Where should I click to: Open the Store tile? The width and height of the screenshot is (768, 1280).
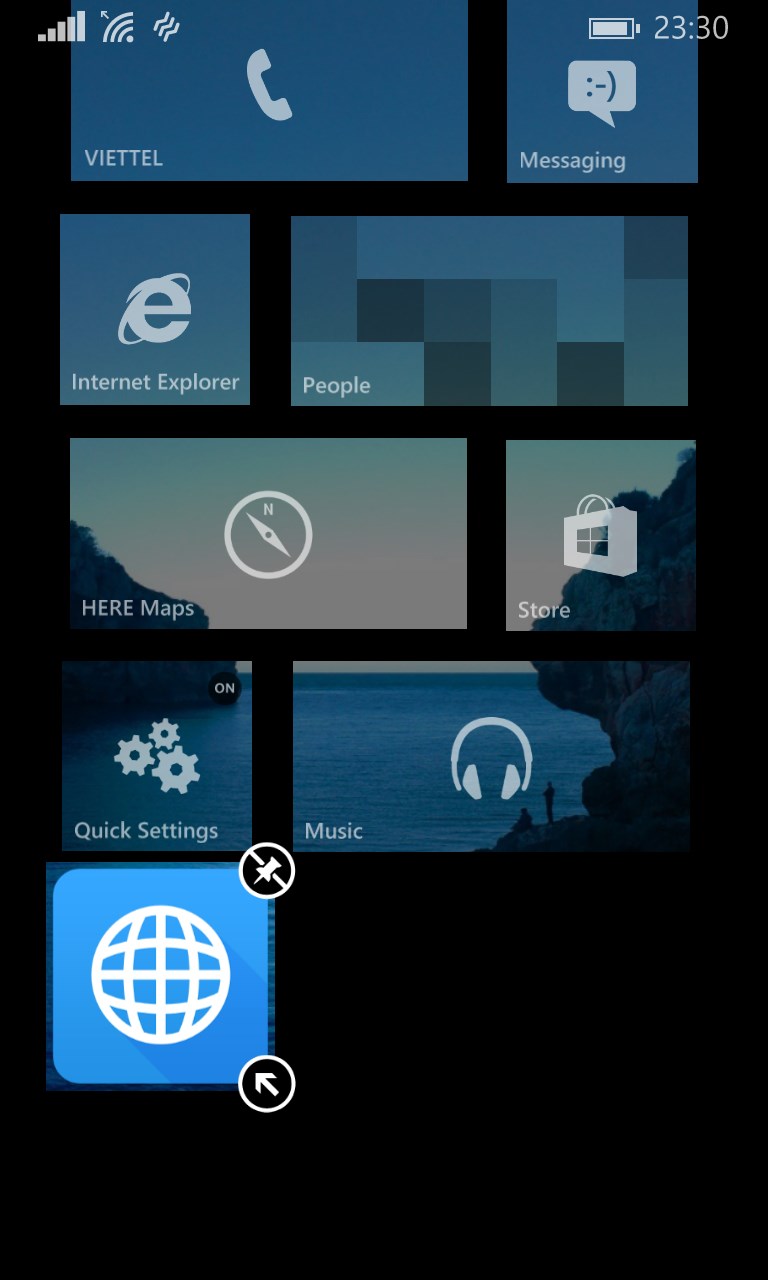(600, 535)
